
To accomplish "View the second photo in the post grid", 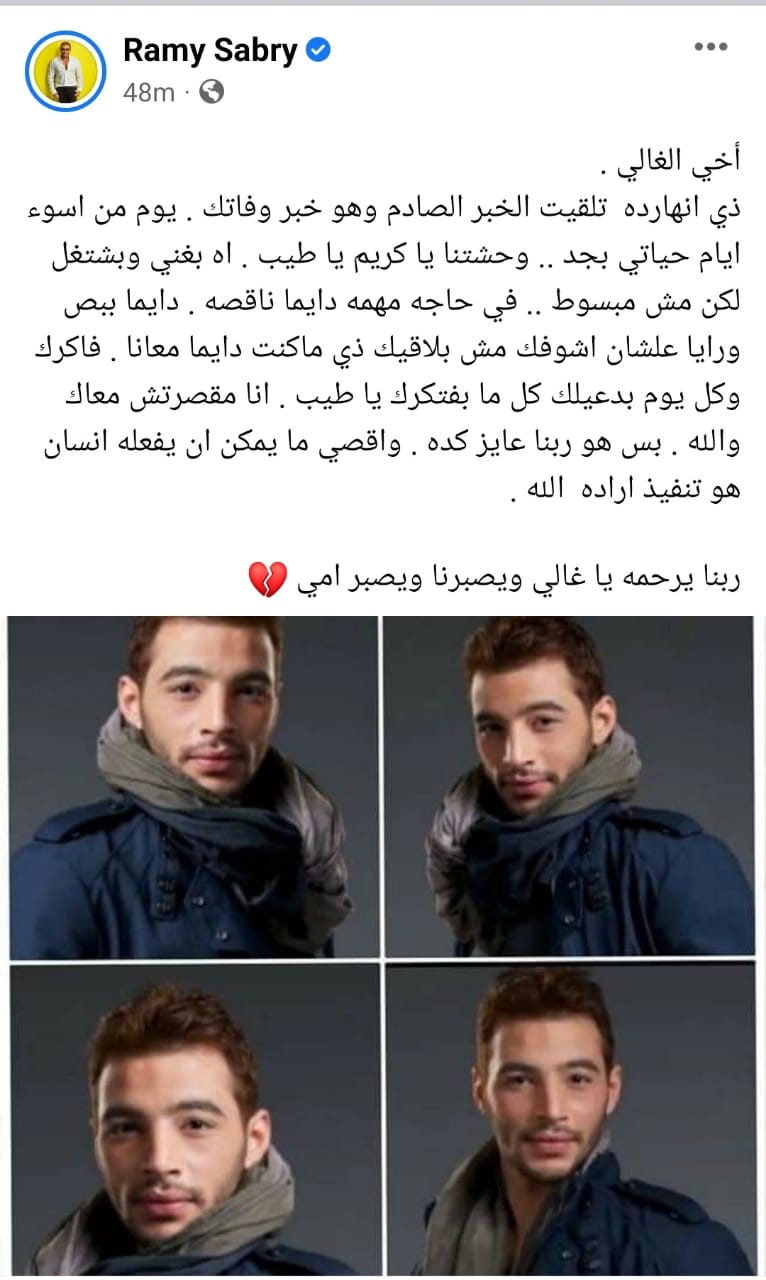I will [570, 787].
